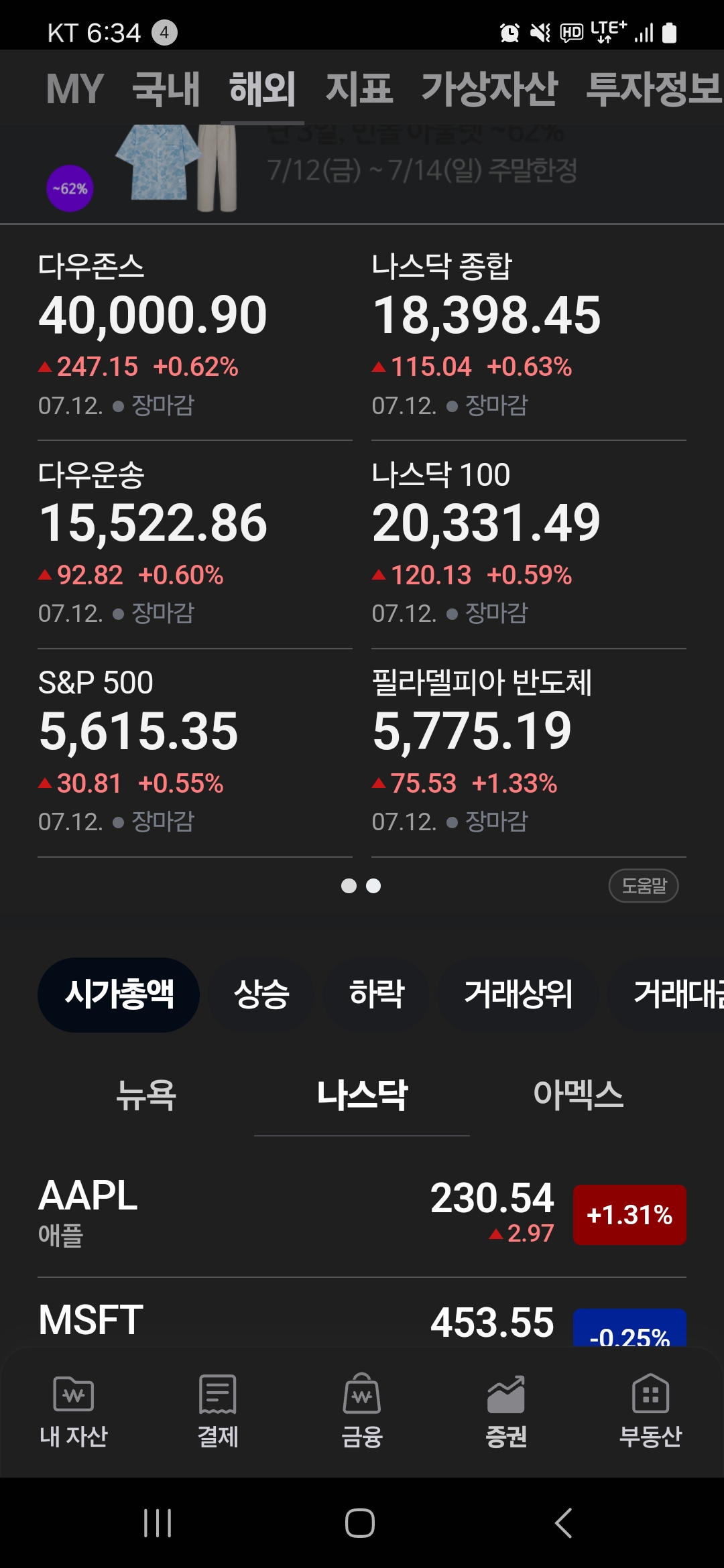The image size is (724, 1568).
Task: Open the MSFT stock row
Action: [x=362, y=1315]
